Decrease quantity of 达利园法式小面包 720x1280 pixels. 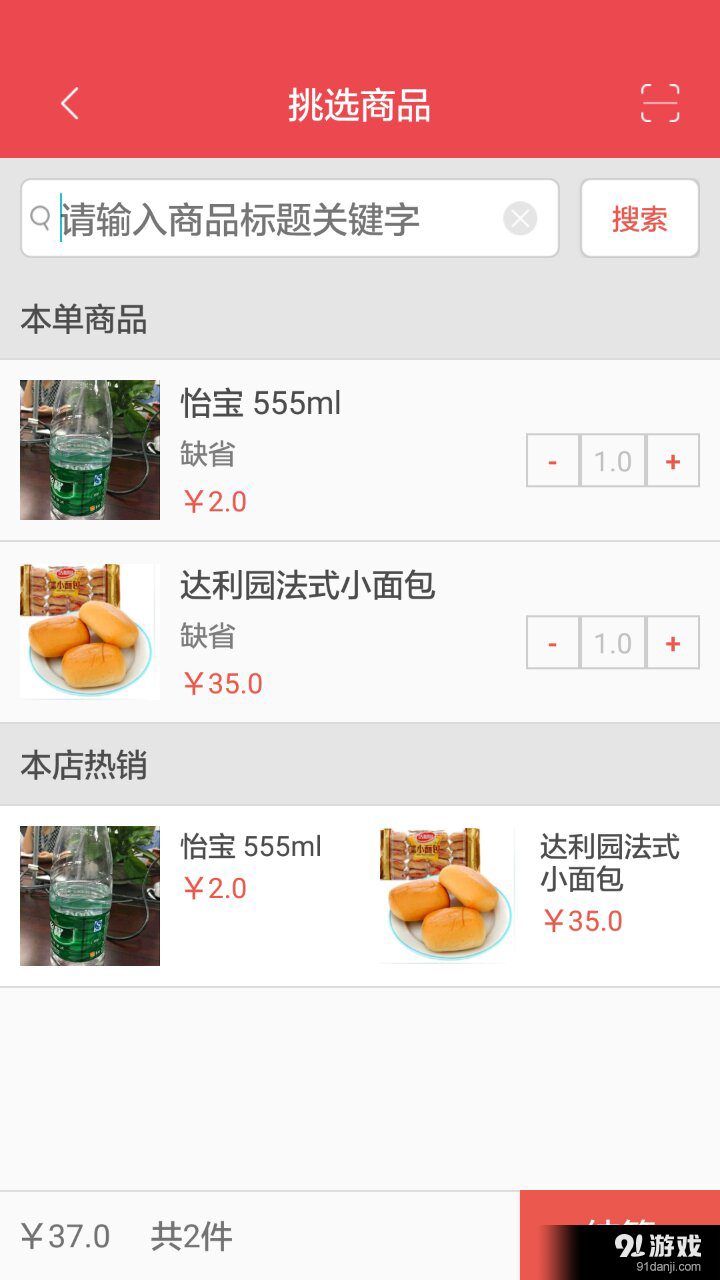(x=553, y=643)
